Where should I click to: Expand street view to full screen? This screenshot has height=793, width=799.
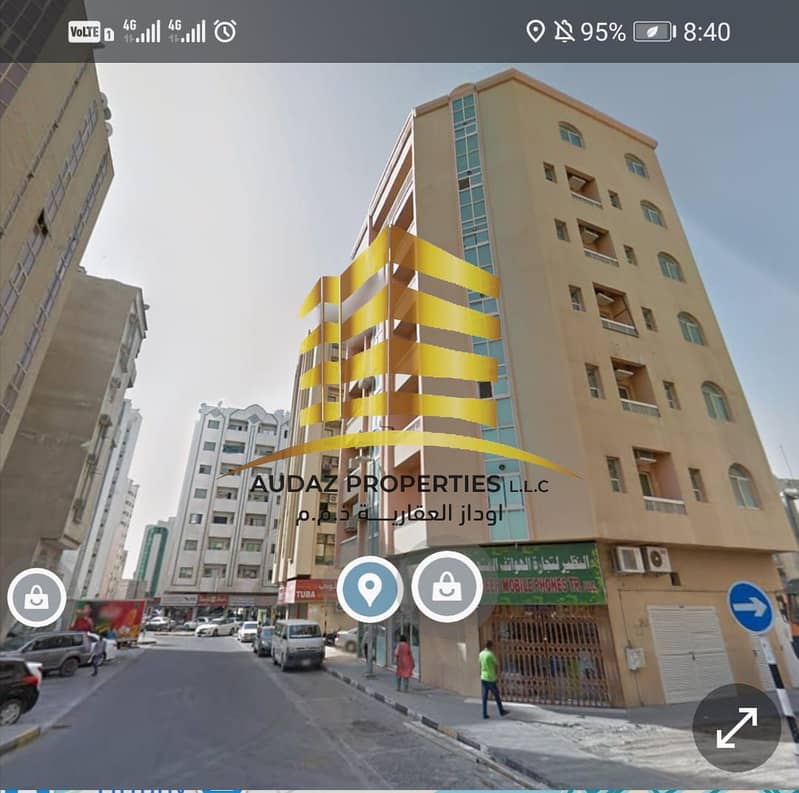point(736,728)
